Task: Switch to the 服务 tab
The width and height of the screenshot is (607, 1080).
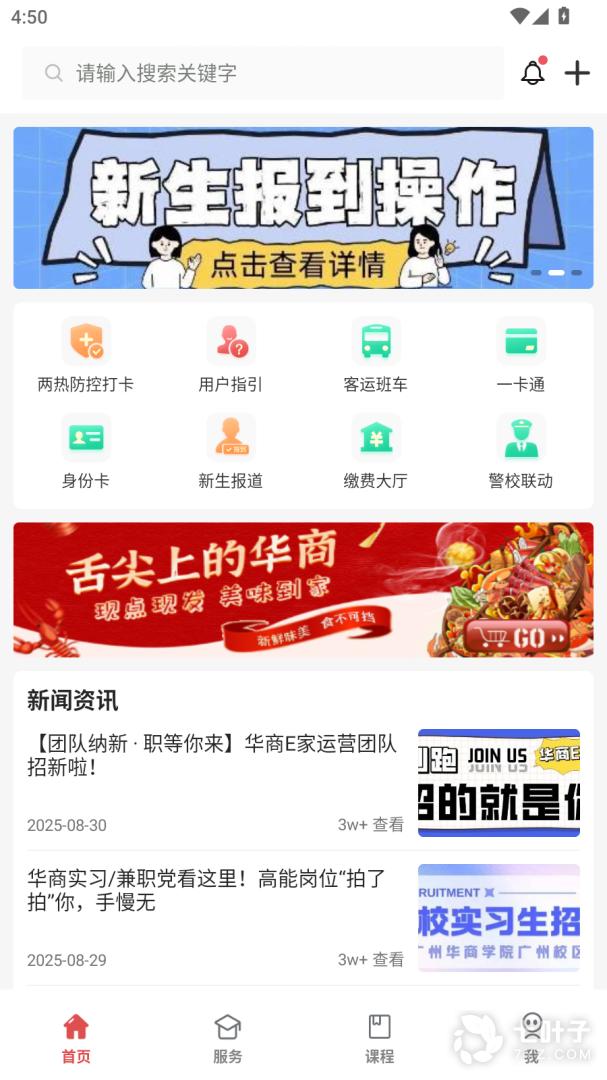Action: coord(228,1038)
